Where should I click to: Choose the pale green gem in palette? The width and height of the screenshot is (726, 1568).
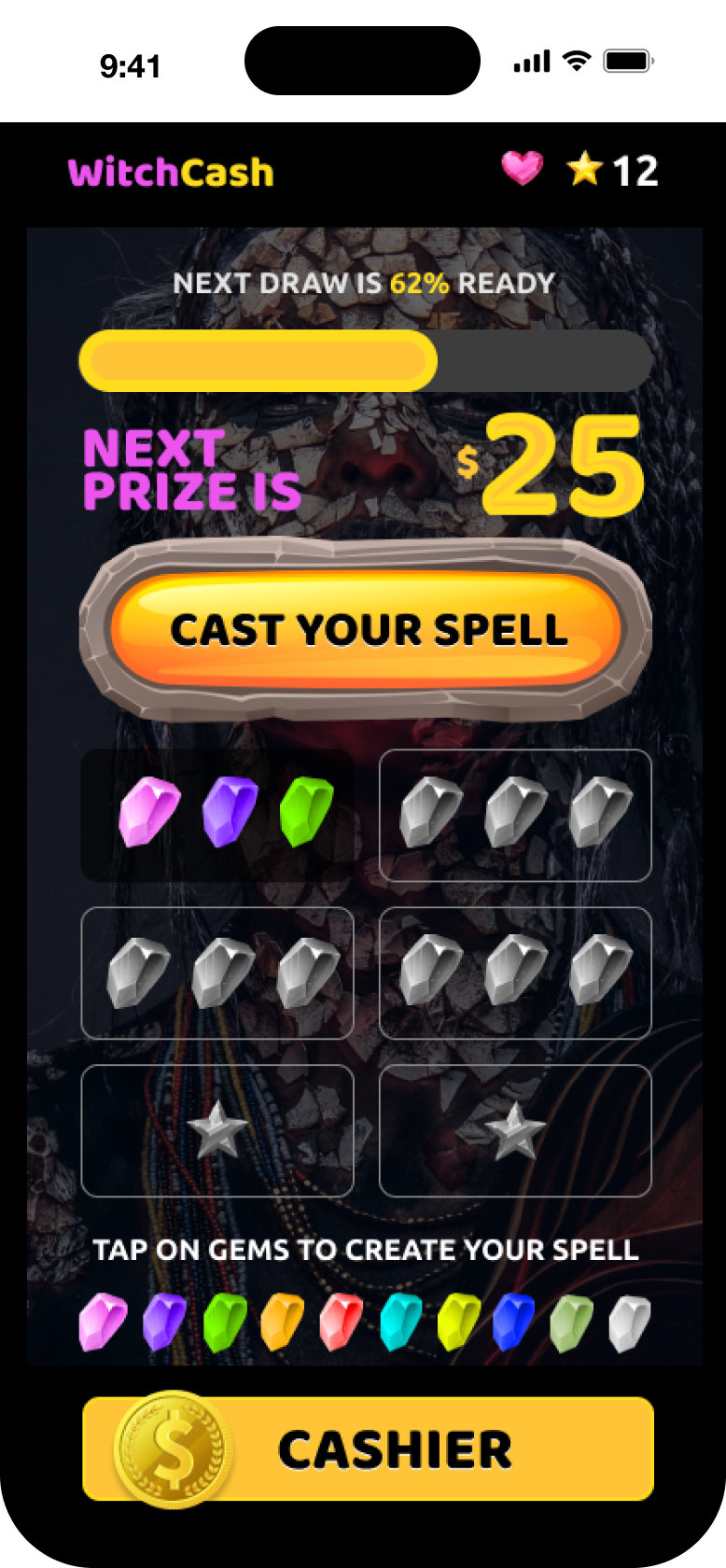pos(571,1323)
